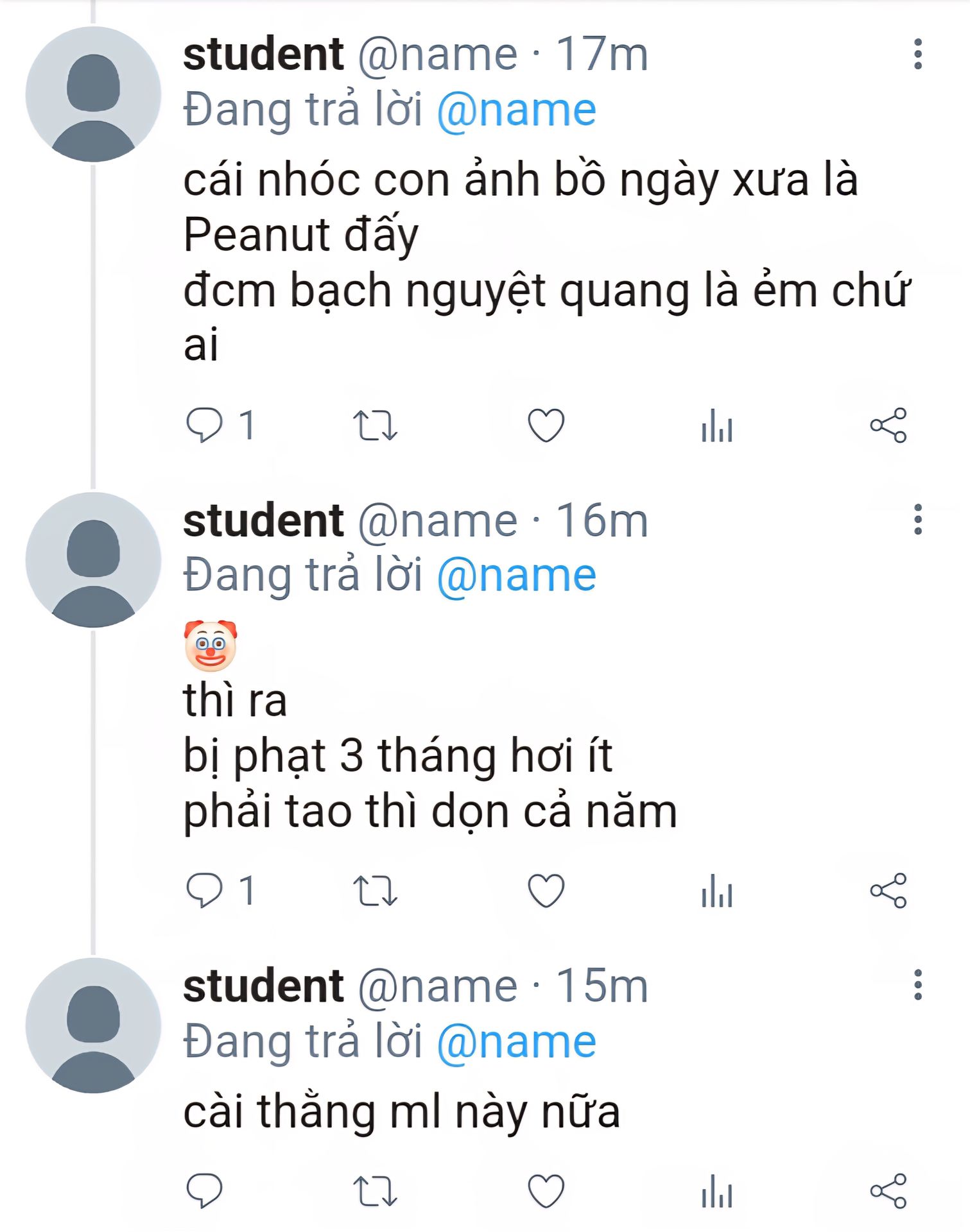
Task: Retweet the 15m tweet
Action: pos(376,1191)
